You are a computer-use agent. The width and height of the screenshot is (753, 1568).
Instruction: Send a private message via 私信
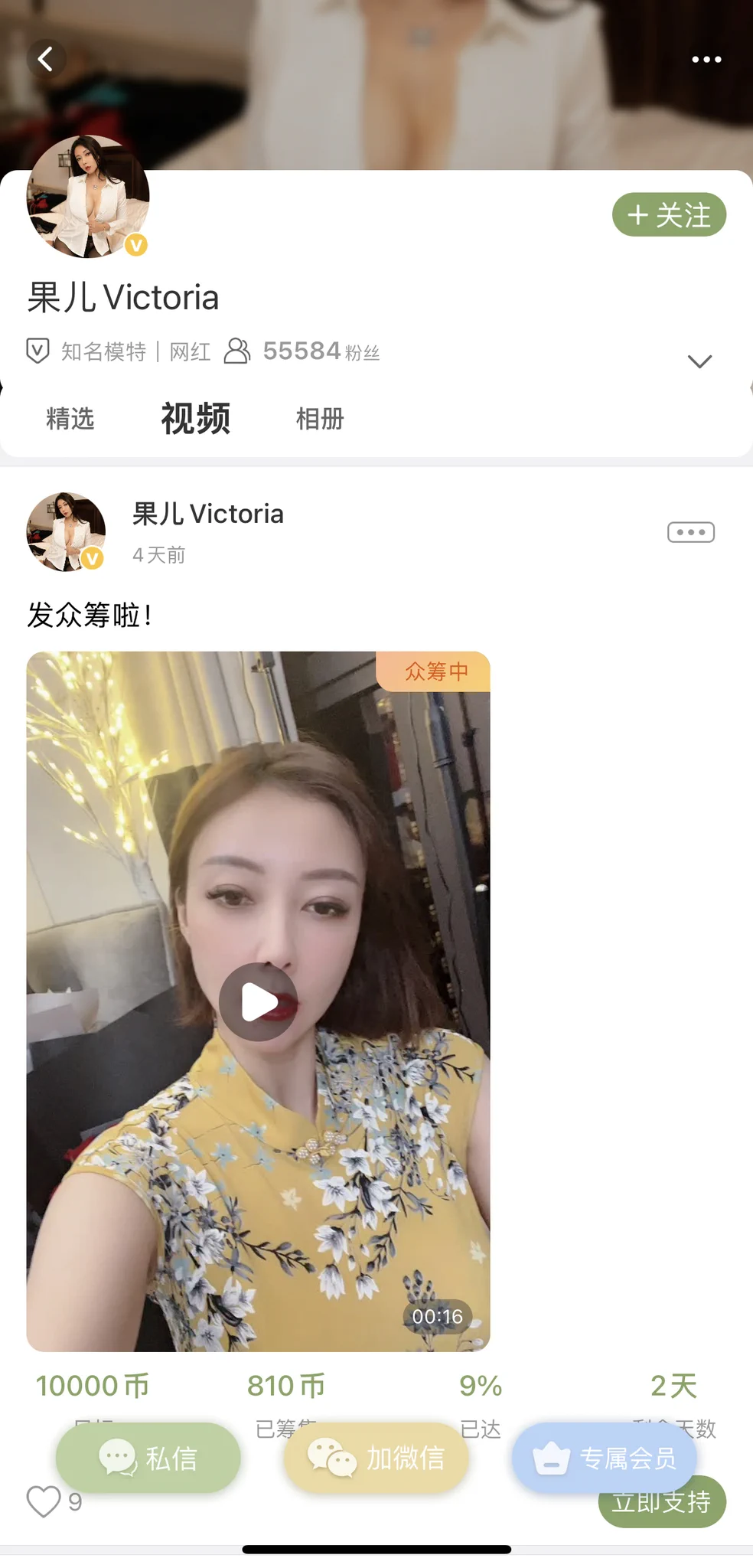pos(148,1458)
